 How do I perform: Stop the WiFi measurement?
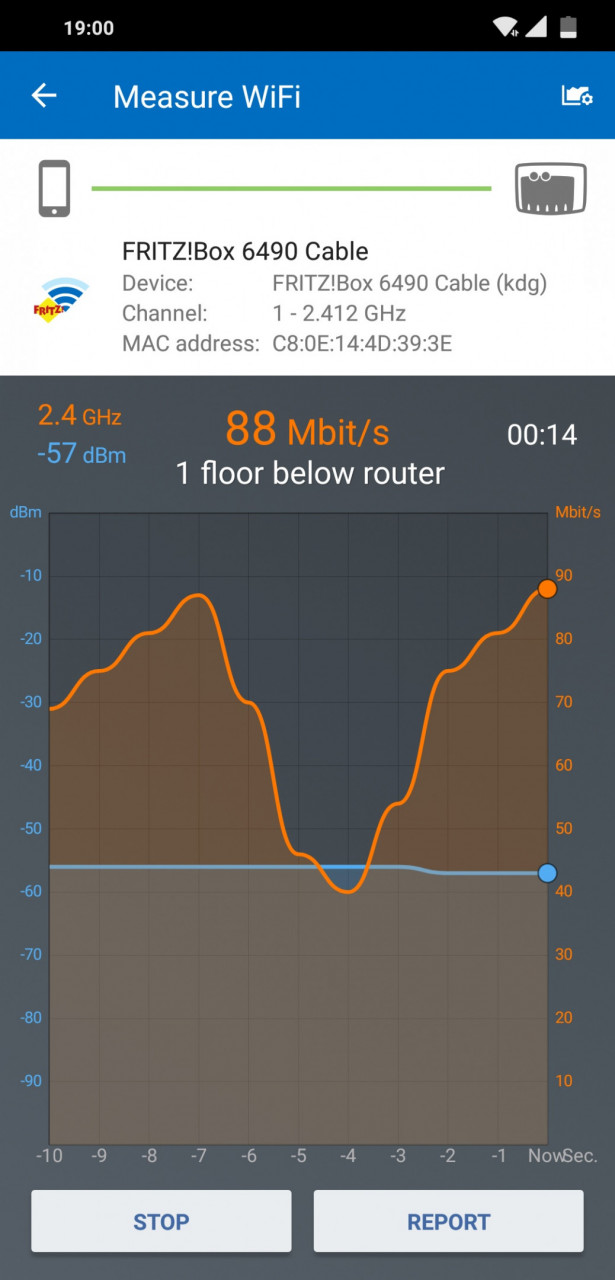pyautogui.click(x=161, y=1221)
